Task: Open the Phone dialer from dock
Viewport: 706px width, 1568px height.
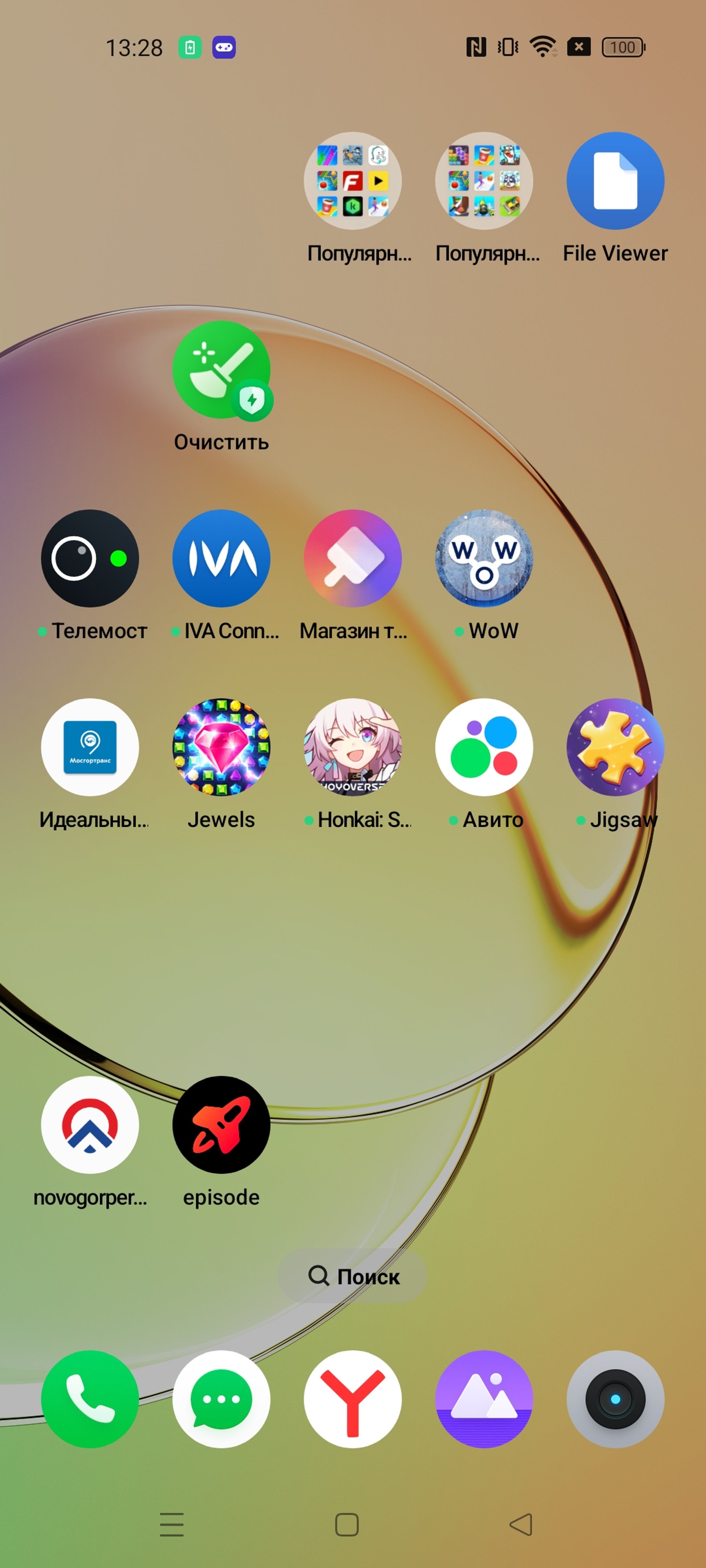Action: pyautogui.click(x=90, y=1399)
